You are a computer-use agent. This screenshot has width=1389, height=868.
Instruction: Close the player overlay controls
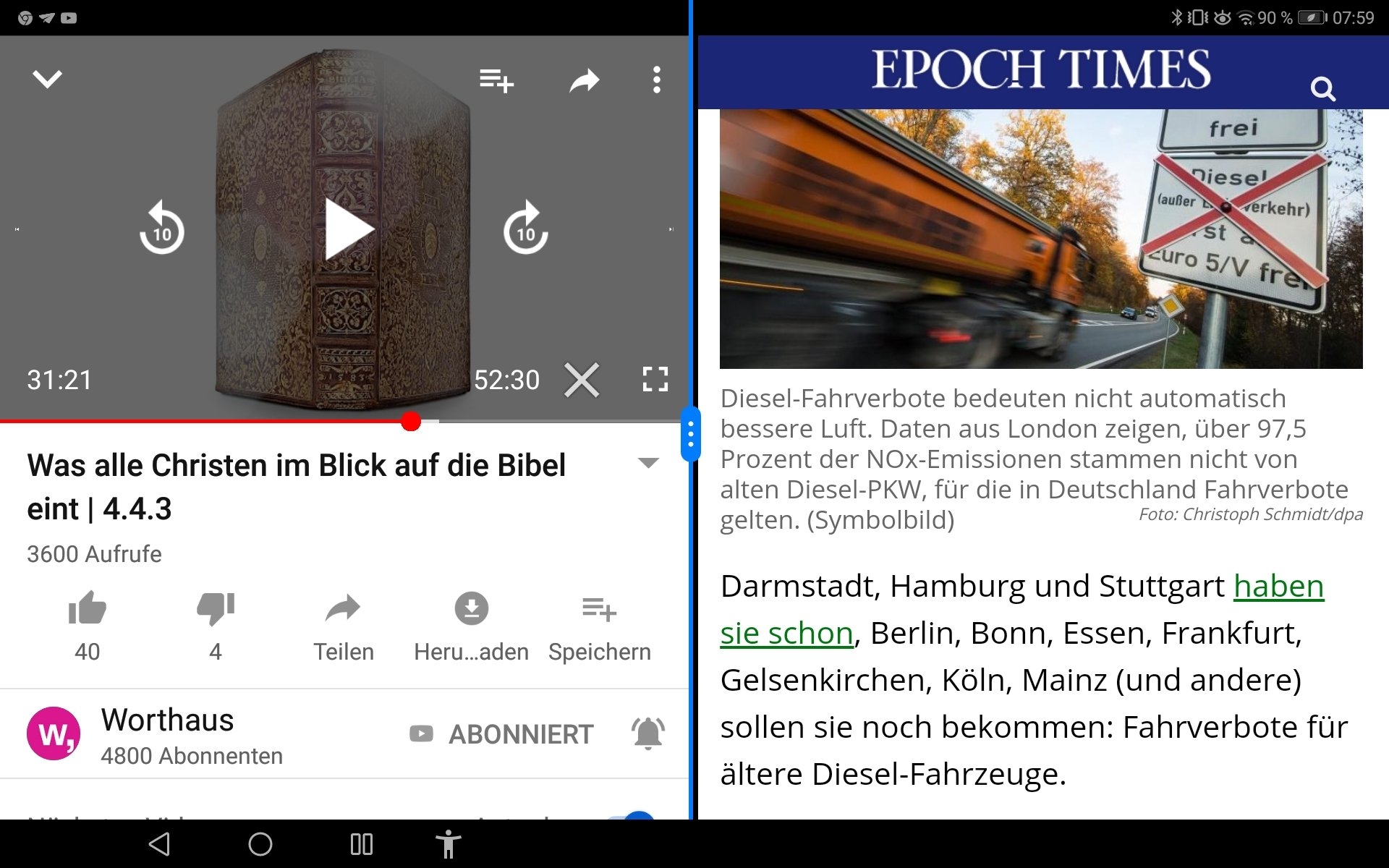(582, 380)
